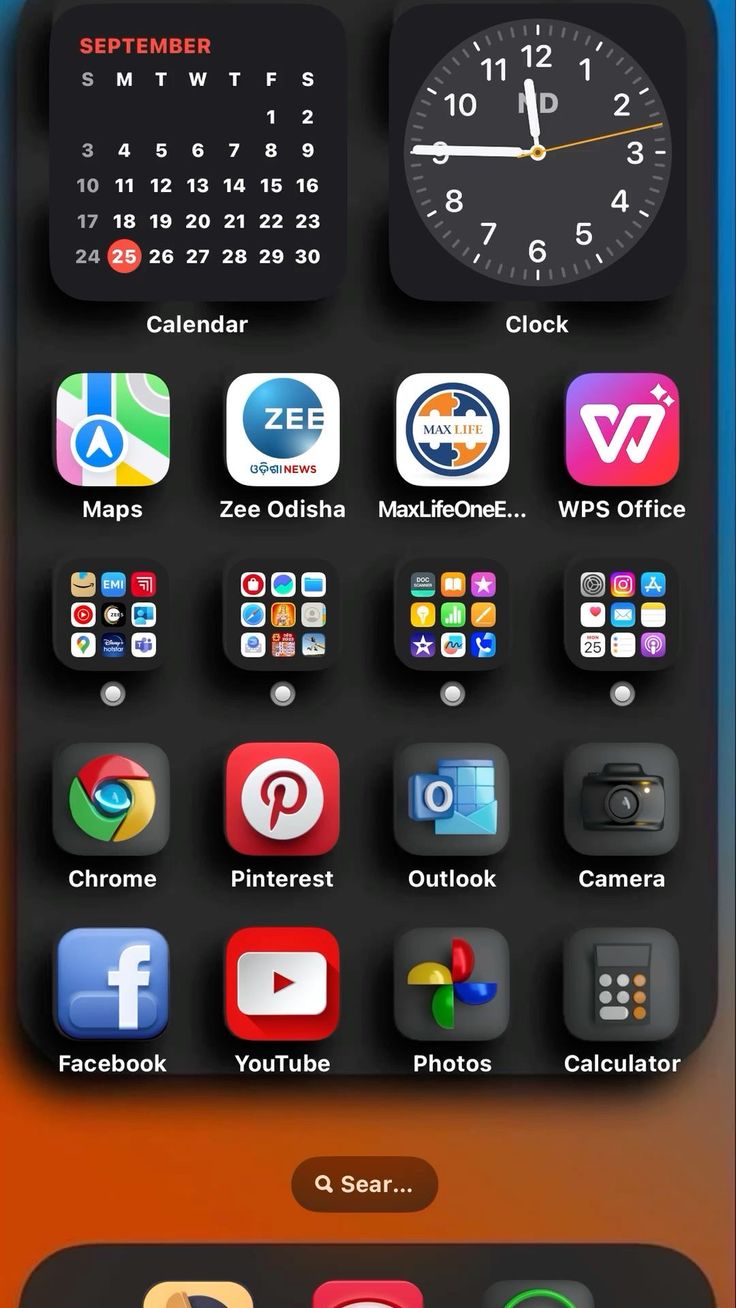Viewport: 736px width, 1308px height.
Task: Open the folder containing Instagram and App Store
Action: 622,614
